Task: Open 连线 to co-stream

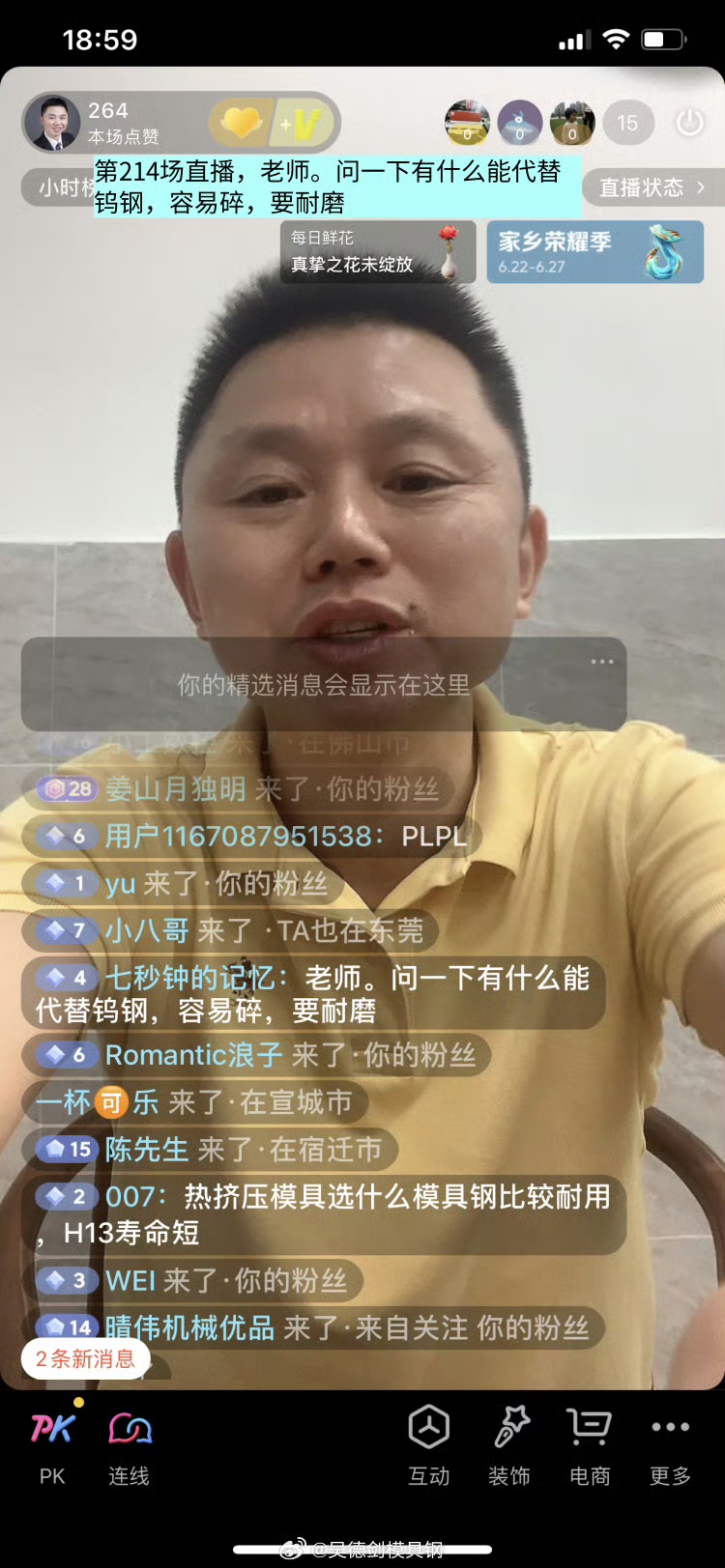Action: [130, 1446]
